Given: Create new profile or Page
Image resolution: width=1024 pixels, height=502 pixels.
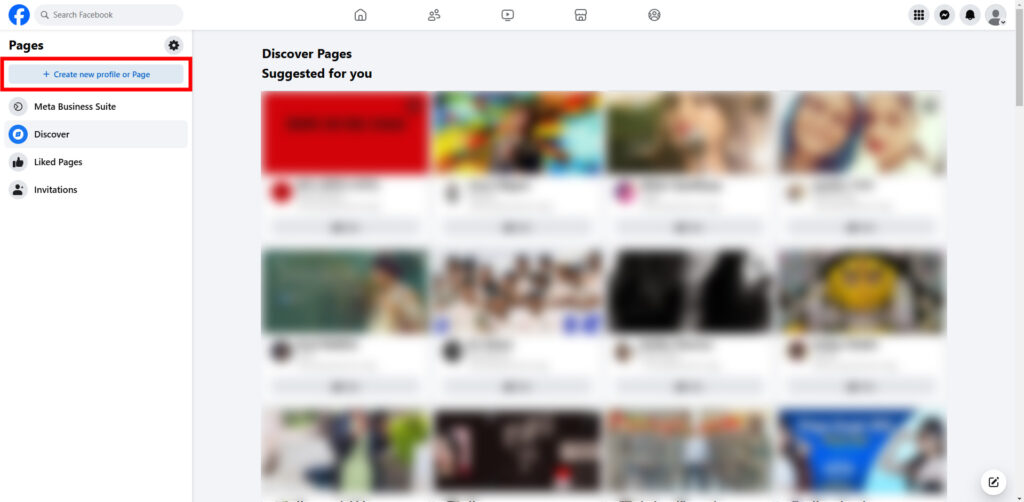Looking at the screenshot, I should pyautogui.click(x=96, y=74).
